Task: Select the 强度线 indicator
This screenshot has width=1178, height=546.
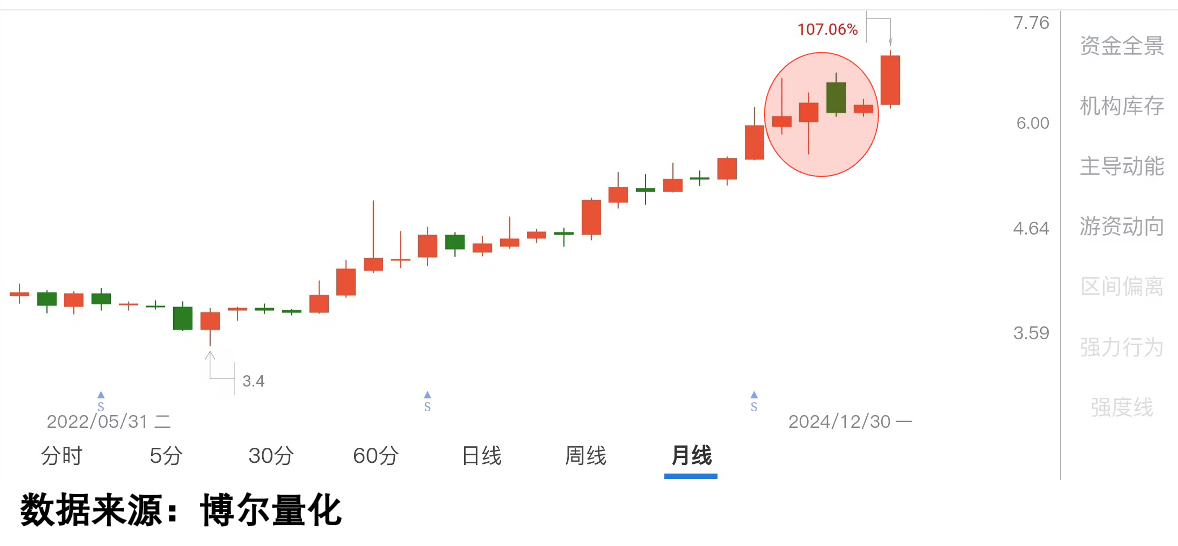Action: 1122,407
